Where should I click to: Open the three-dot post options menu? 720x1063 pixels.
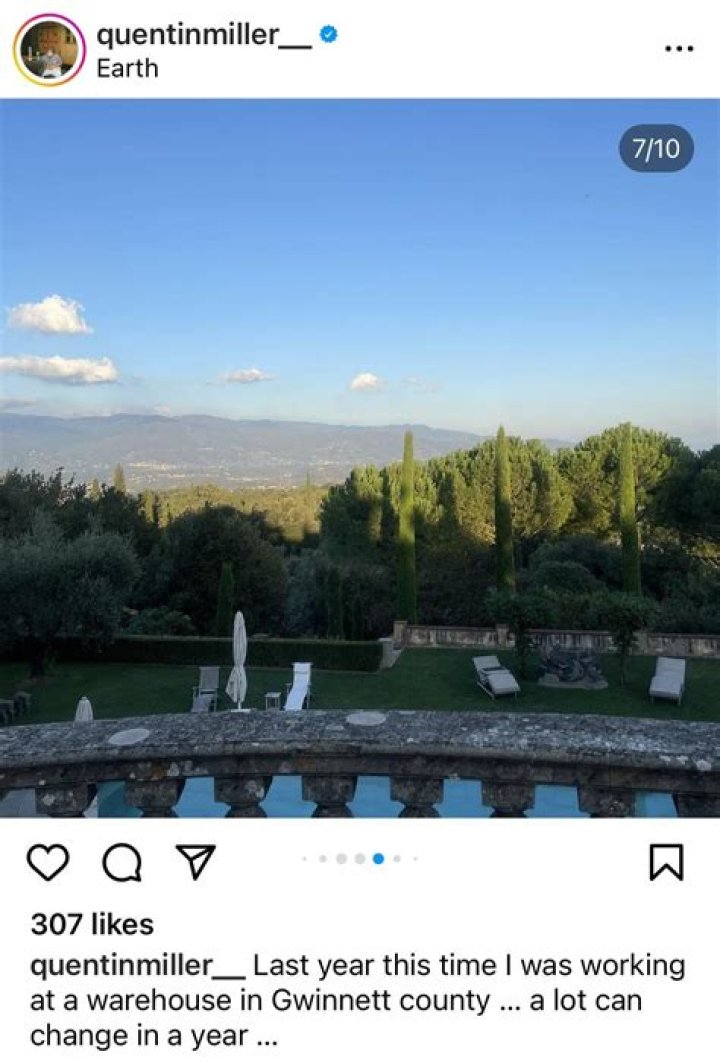[679, 49]
